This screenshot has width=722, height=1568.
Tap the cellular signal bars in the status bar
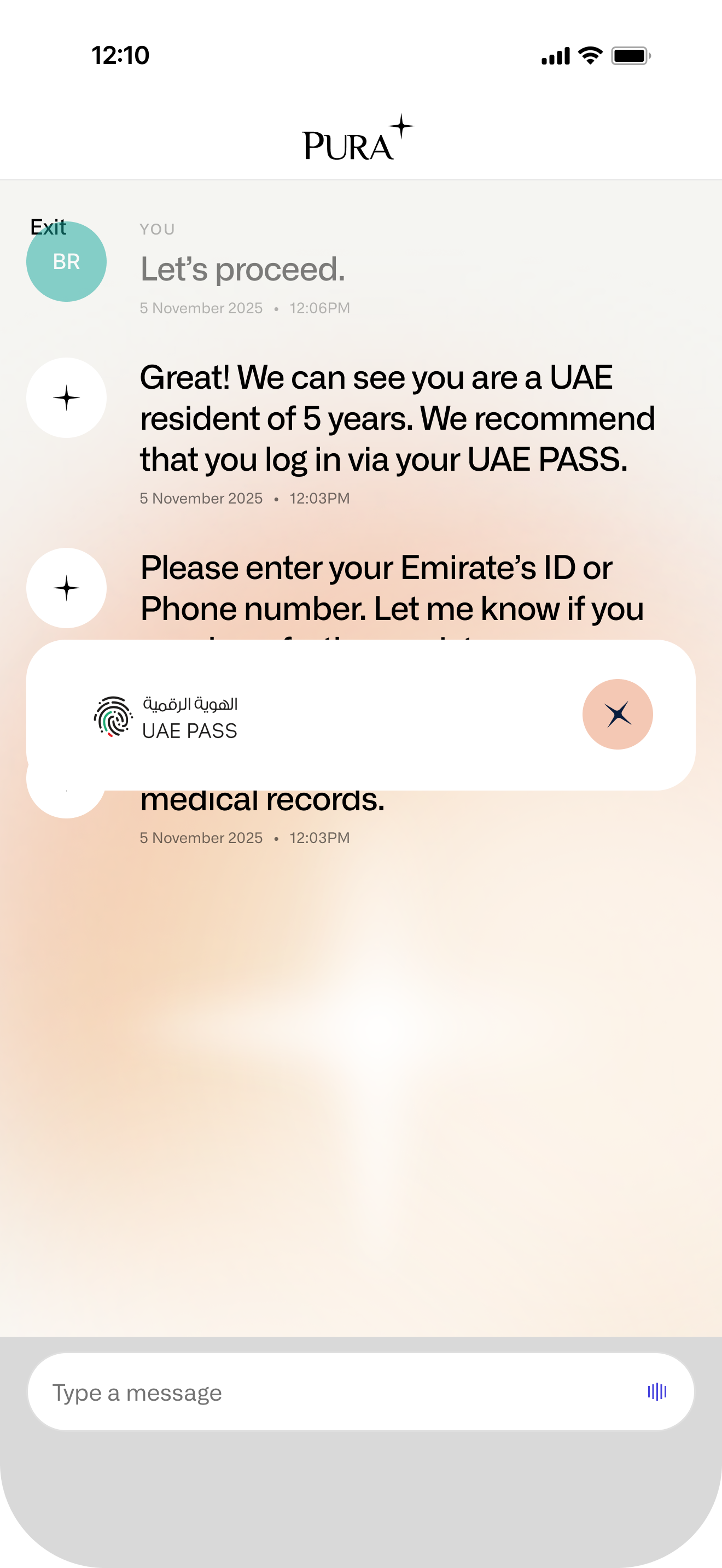[x=554, y=56]
